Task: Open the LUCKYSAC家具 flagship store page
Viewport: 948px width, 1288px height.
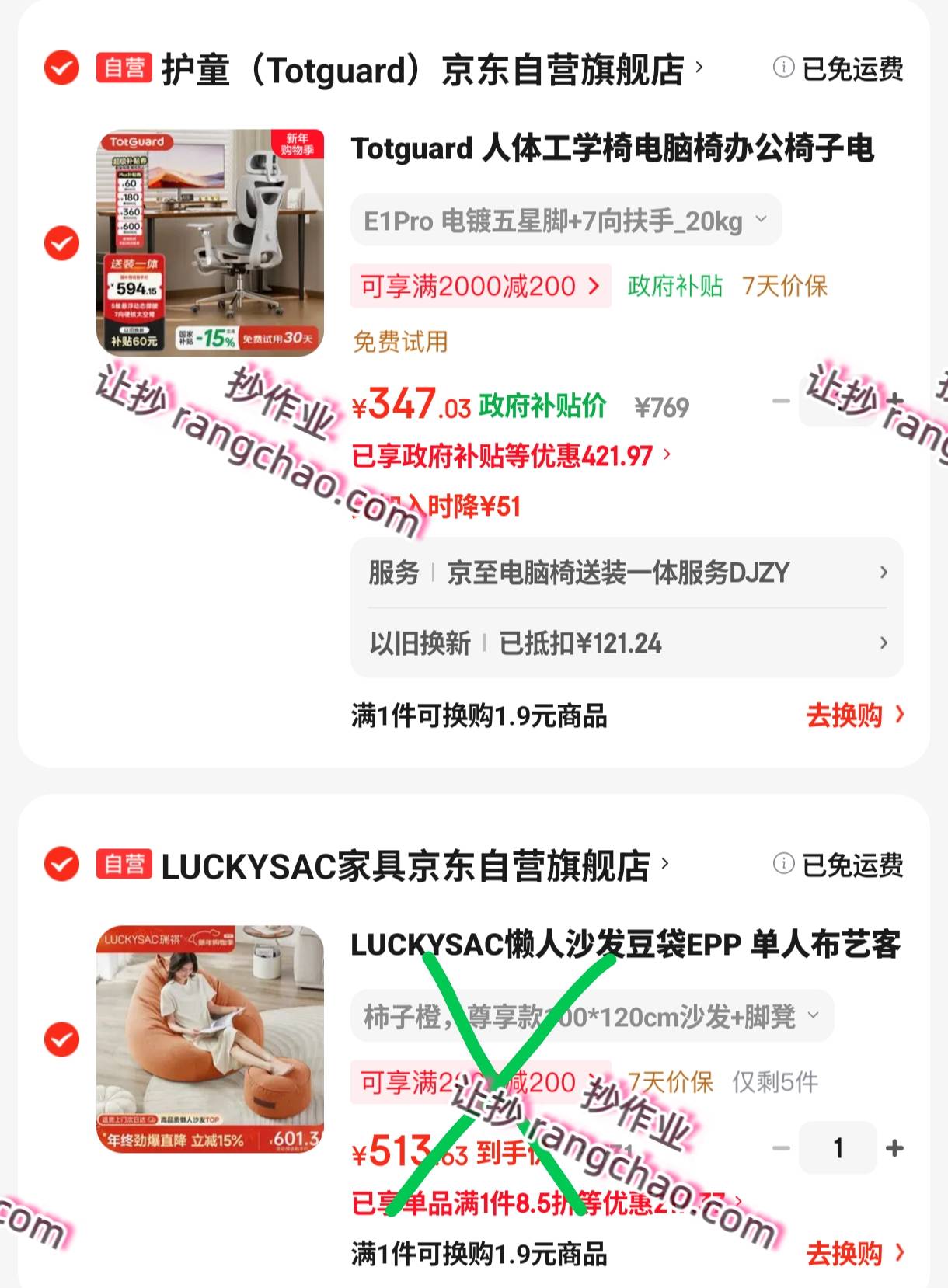Action: [x=406, y=865]
